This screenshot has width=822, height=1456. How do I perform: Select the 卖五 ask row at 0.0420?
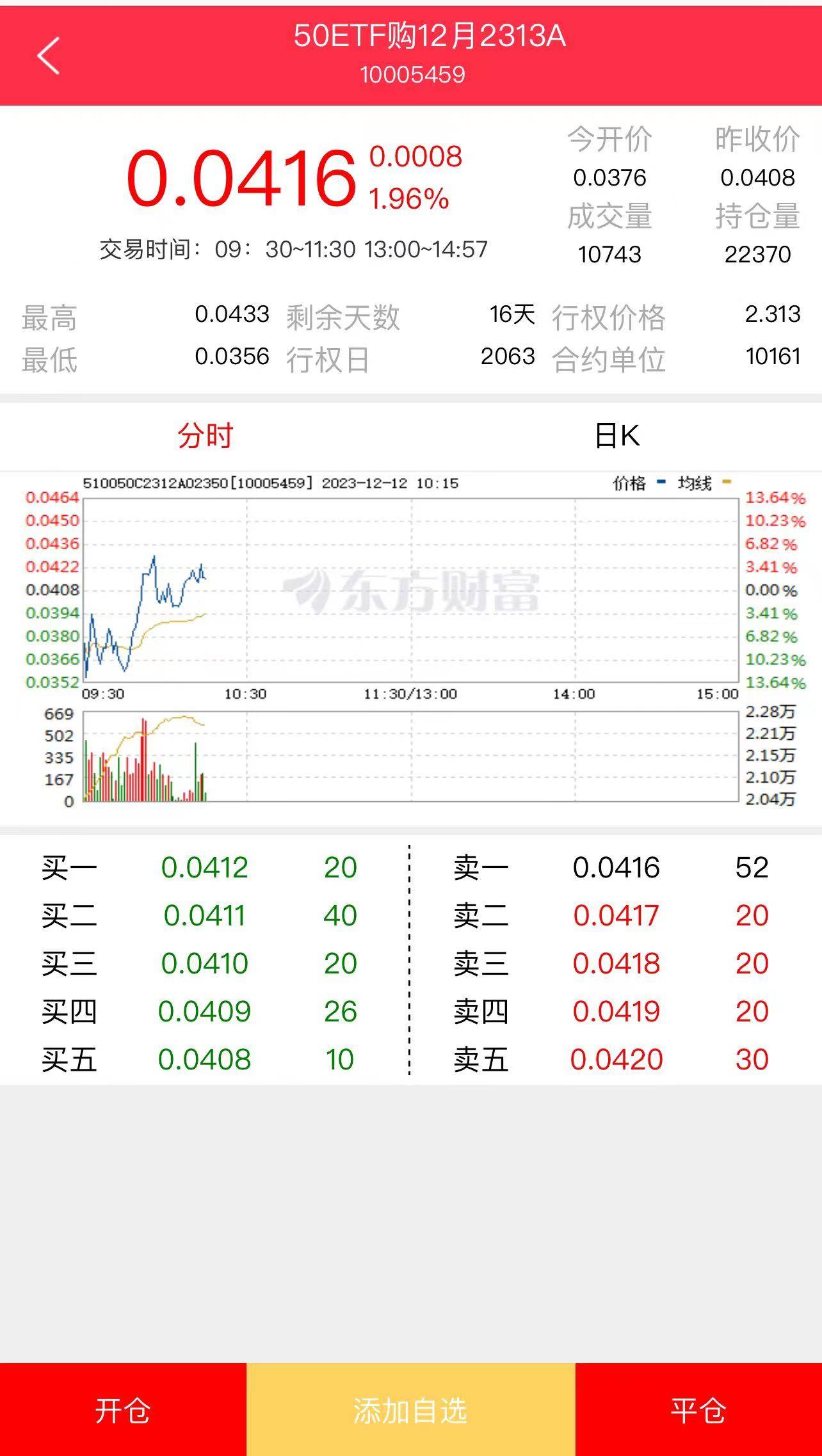[616, 1060]
